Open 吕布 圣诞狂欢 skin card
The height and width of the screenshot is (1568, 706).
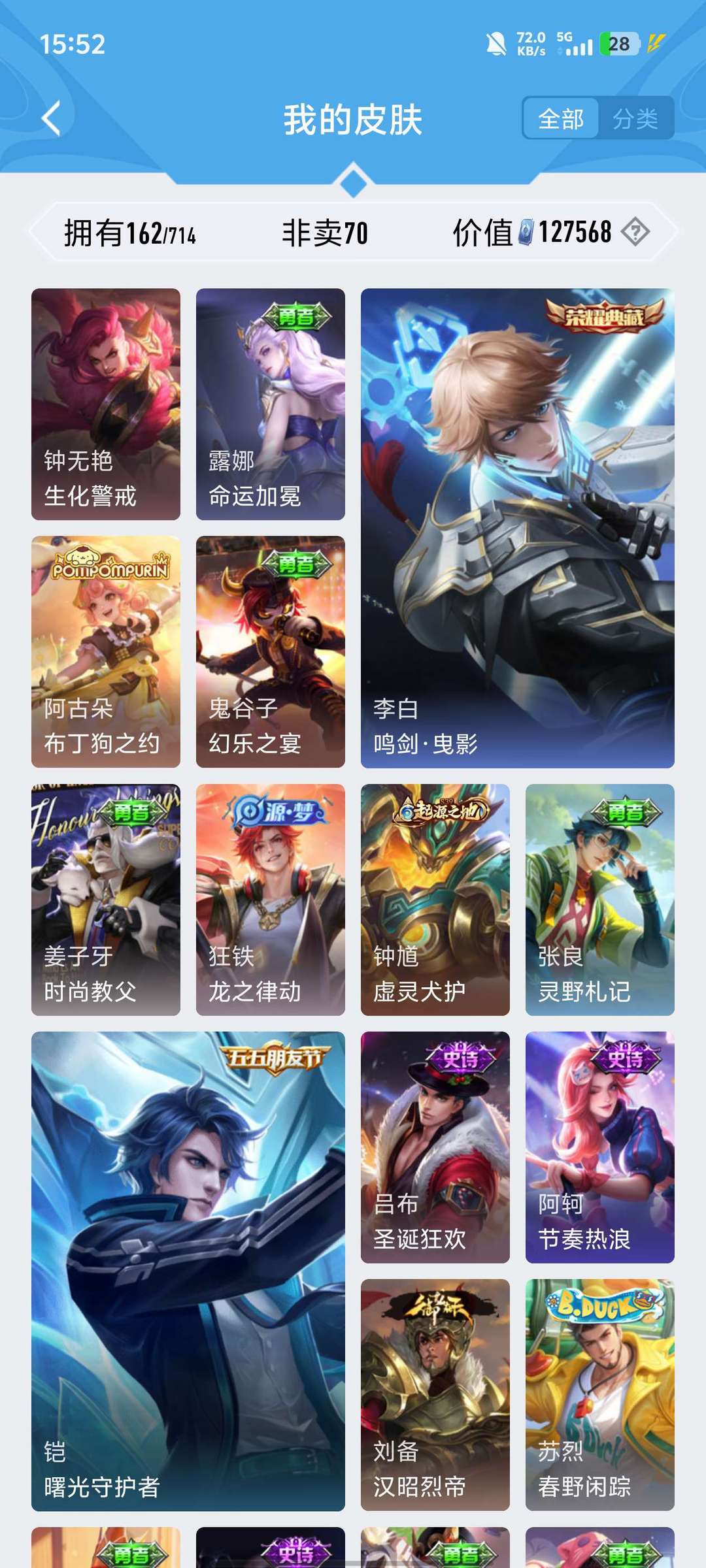pyautogui.click(x=435, y=1147)
